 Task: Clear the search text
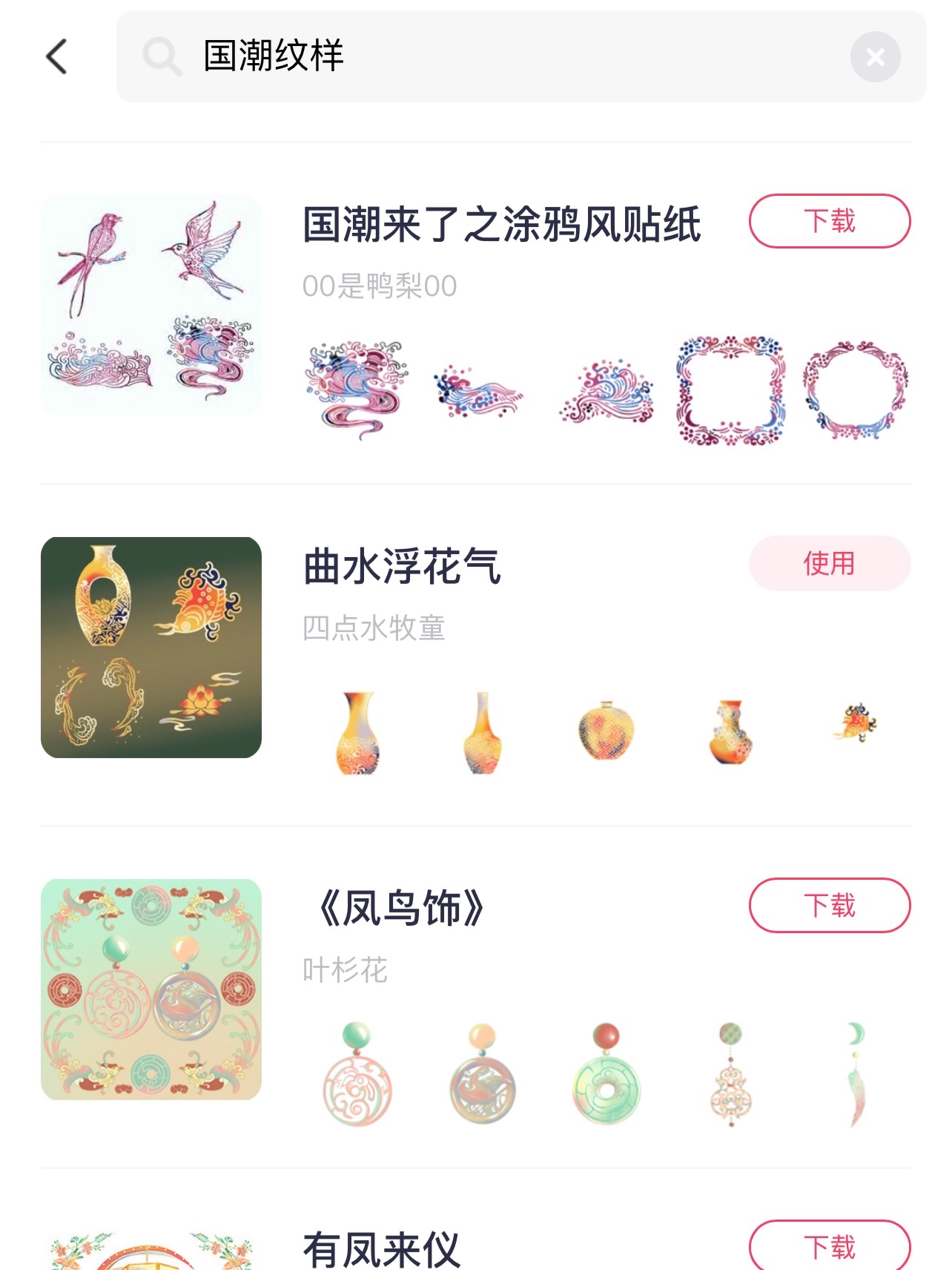(875, 57)
